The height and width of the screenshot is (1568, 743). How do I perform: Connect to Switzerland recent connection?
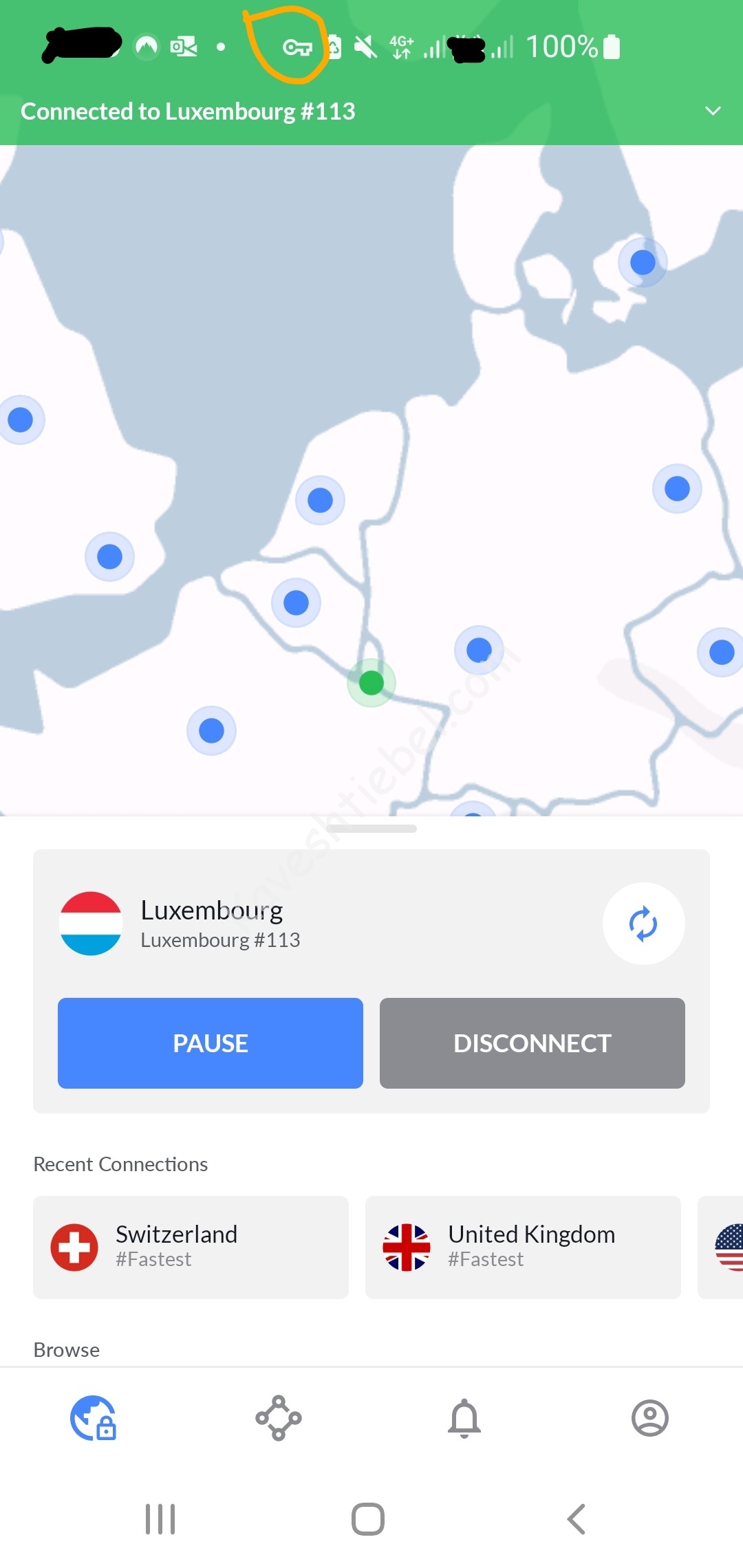click(x=191, y=1247)
